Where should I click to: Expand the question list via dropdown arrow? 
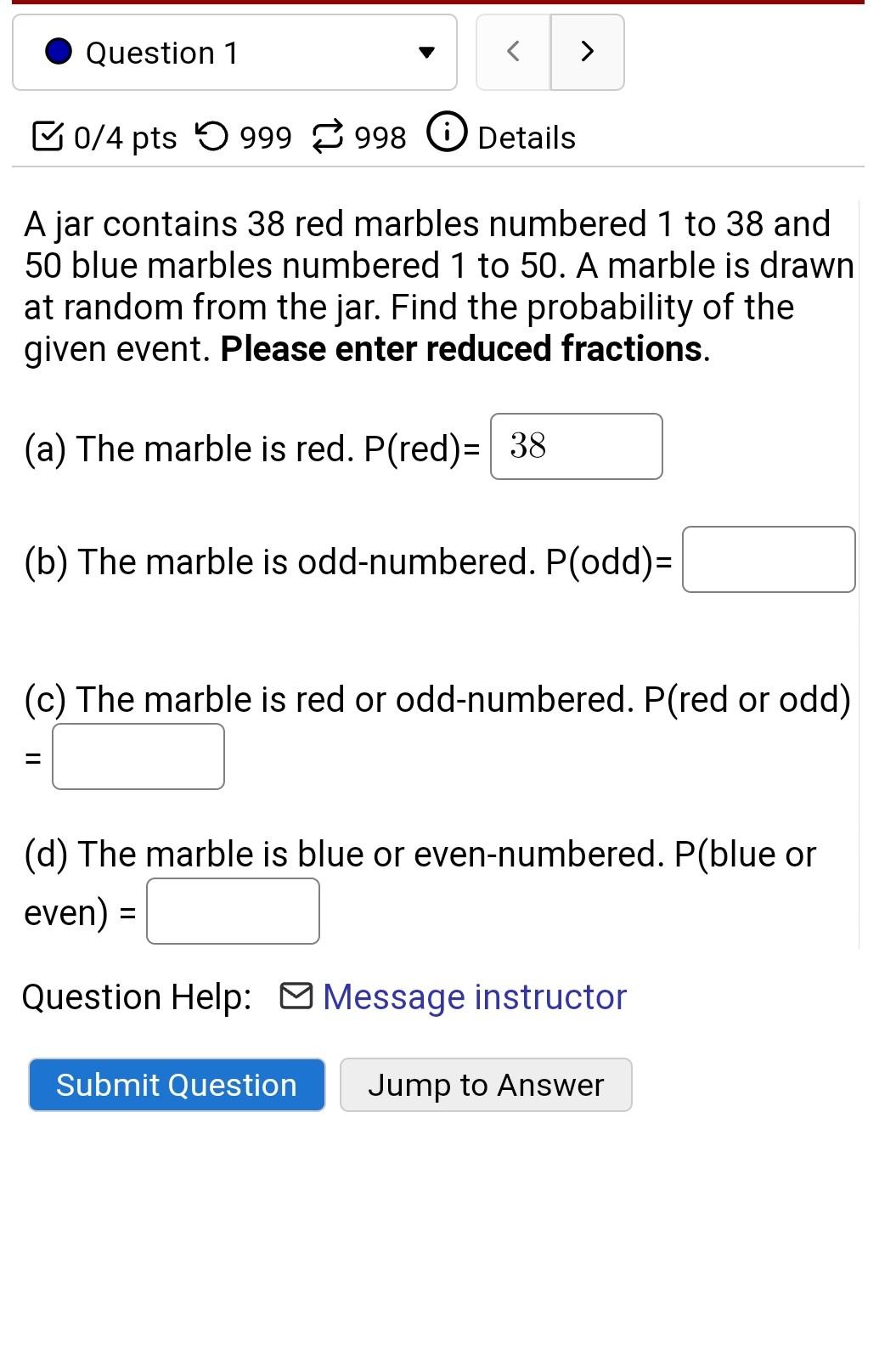427,53
